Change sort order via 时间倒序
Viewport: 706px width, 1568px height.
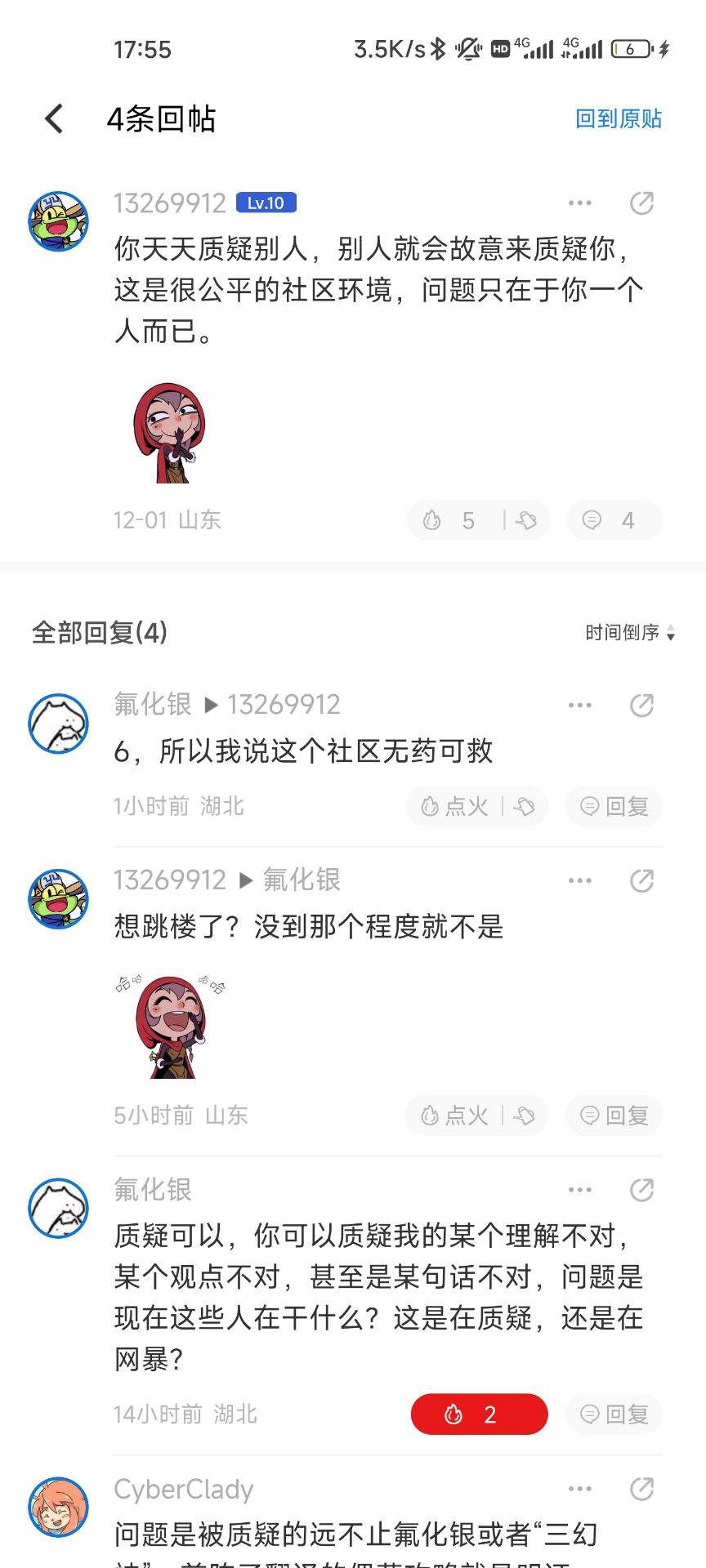click(629, 633)
